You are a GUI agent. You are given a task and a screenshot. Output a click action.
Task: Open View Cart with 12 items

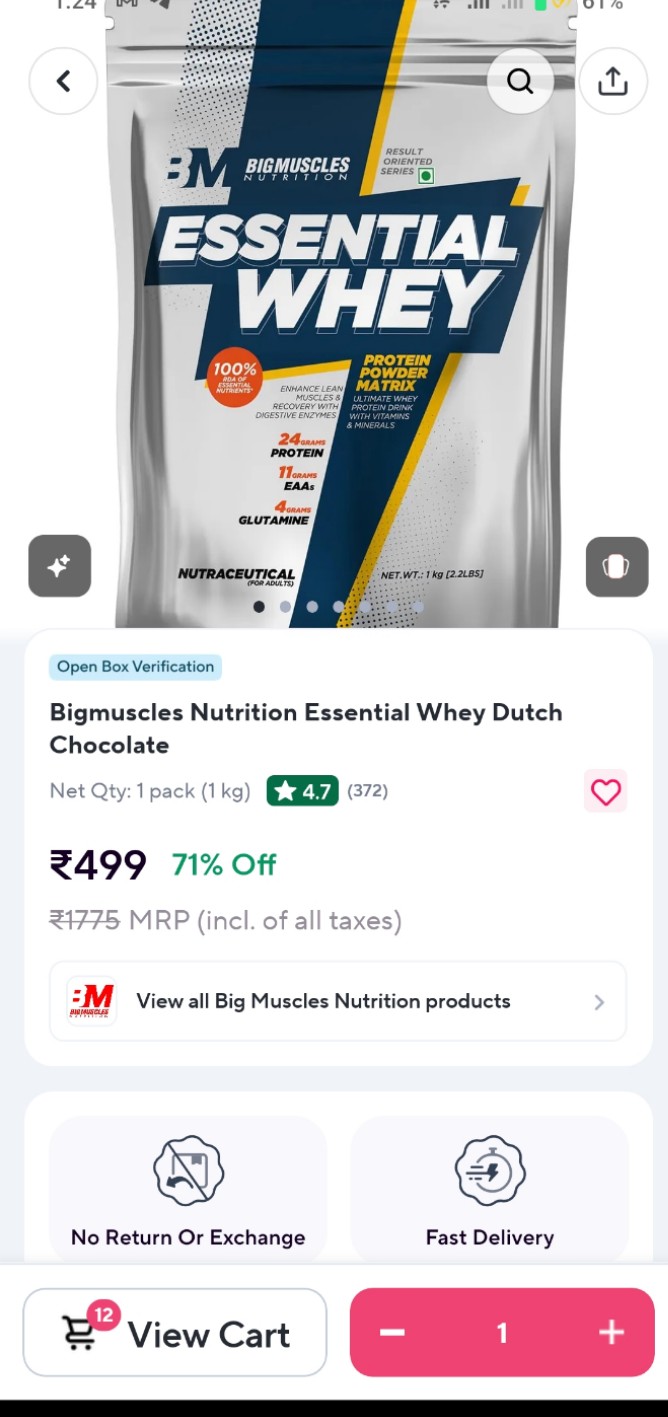click(x=175, y=1332)
